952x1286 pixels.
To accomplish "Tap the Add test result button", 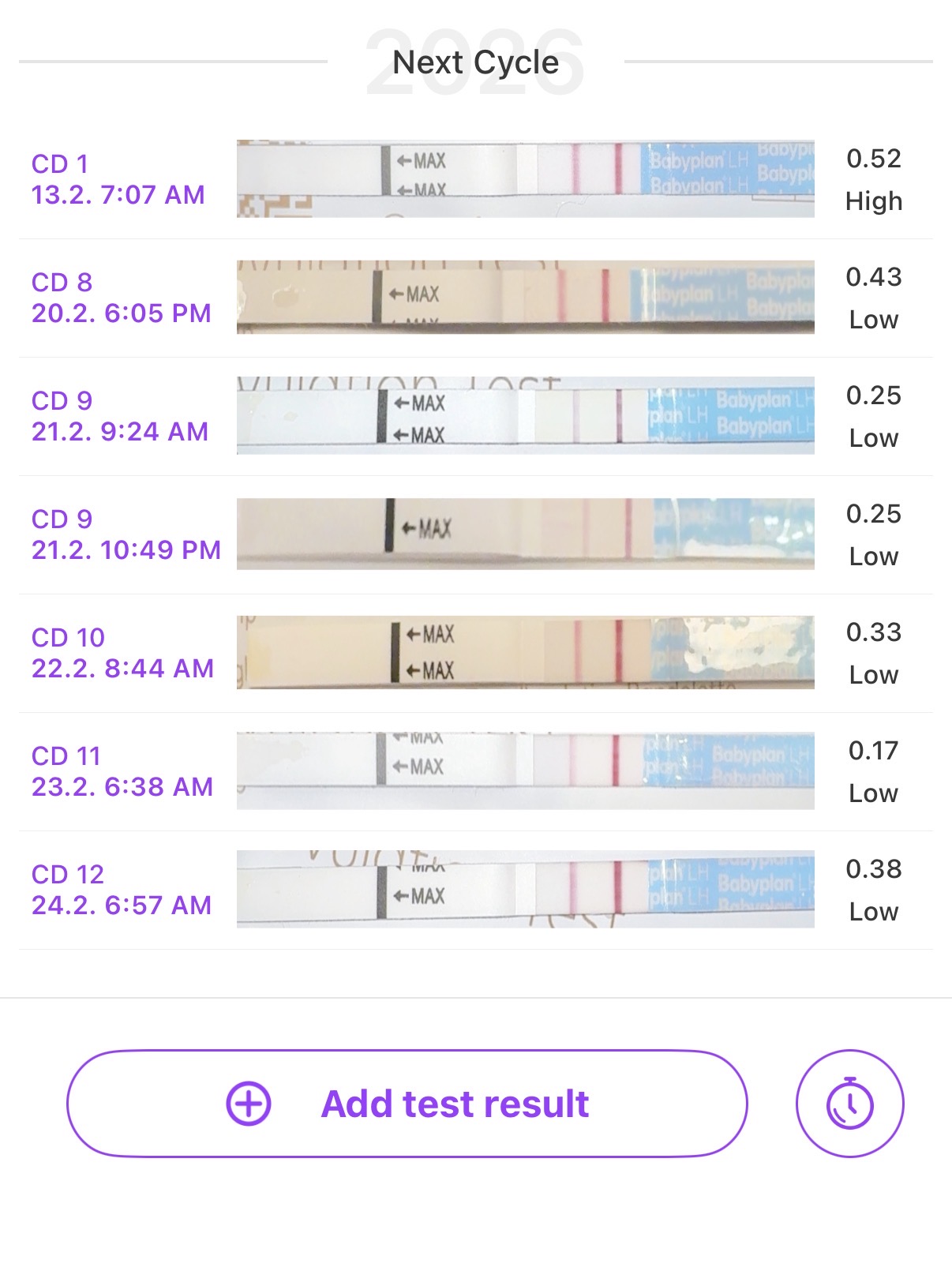I will 407,1103.
